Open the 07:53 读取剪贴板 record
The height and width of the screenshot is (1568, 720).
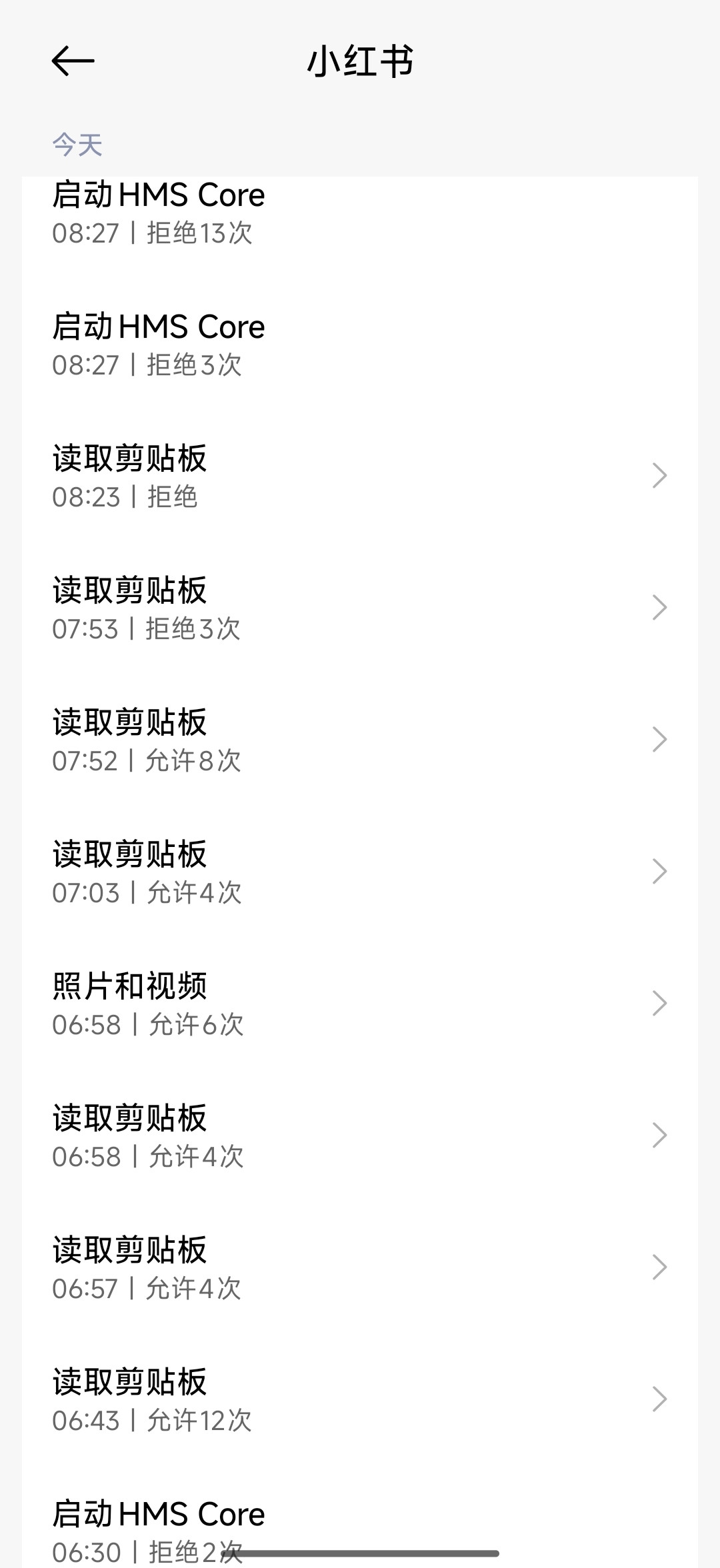[x=360, y=608]
